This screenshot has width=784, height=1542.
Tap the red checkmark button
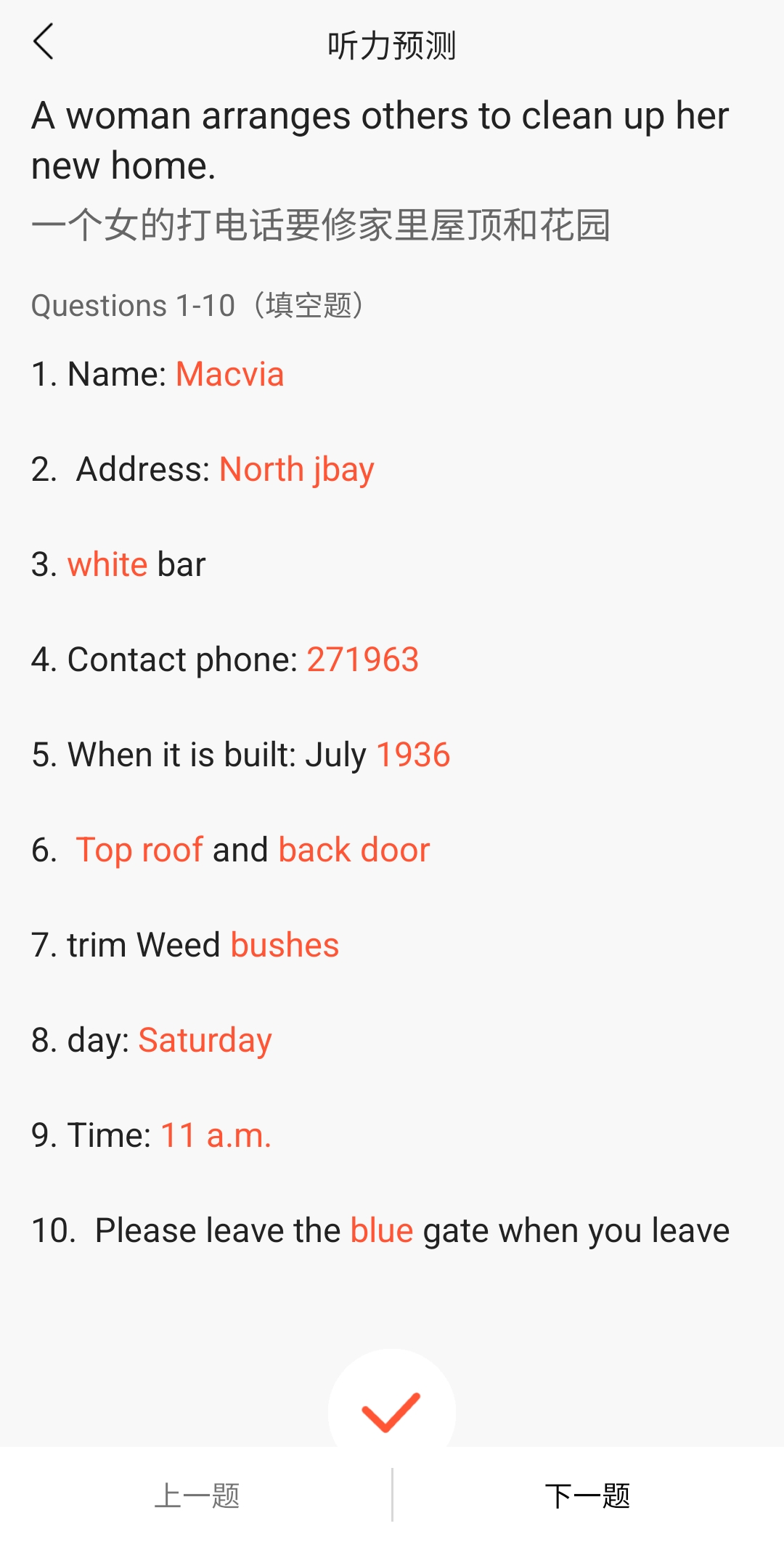tap(391, 1412)
